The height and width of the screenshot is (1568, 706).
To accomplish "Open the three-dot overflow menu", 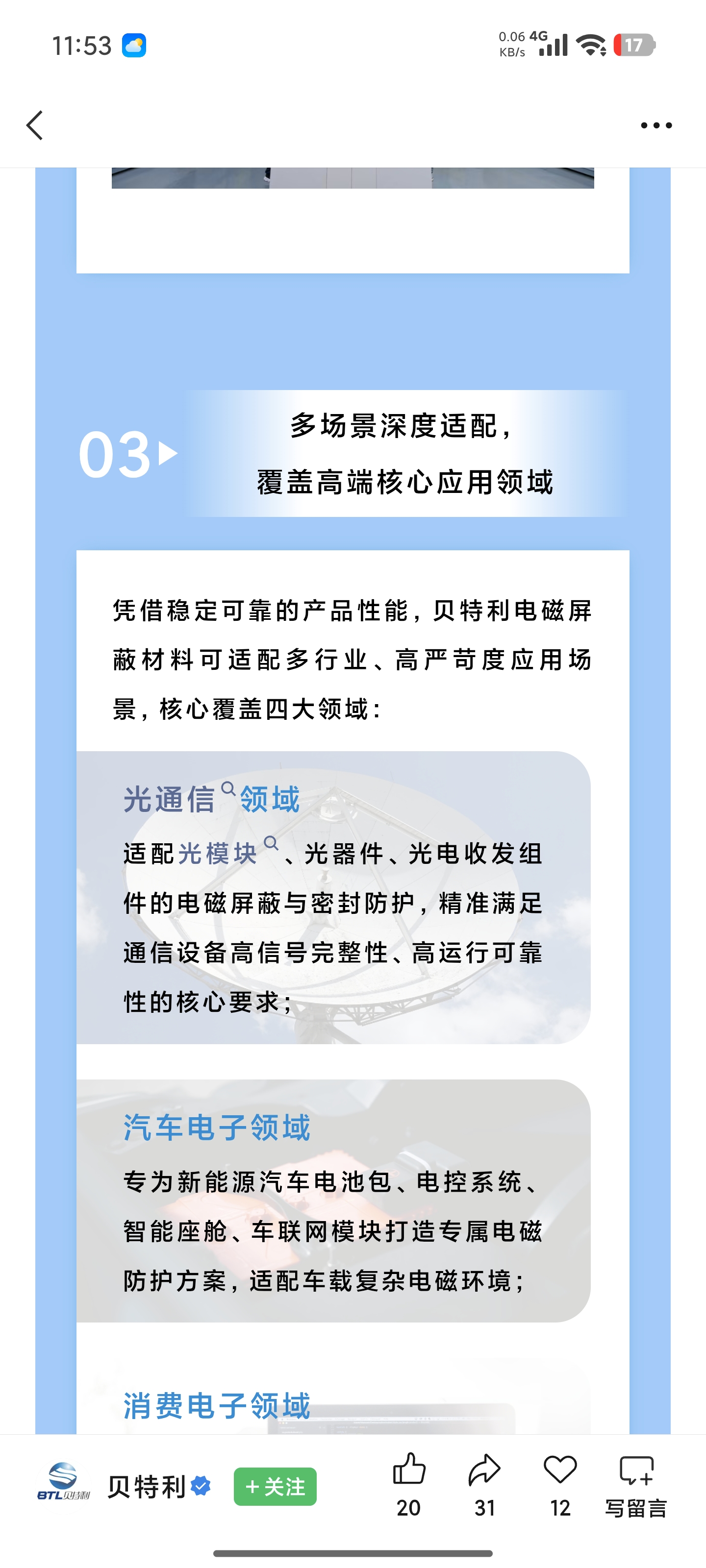I will (x=656, y=125).
